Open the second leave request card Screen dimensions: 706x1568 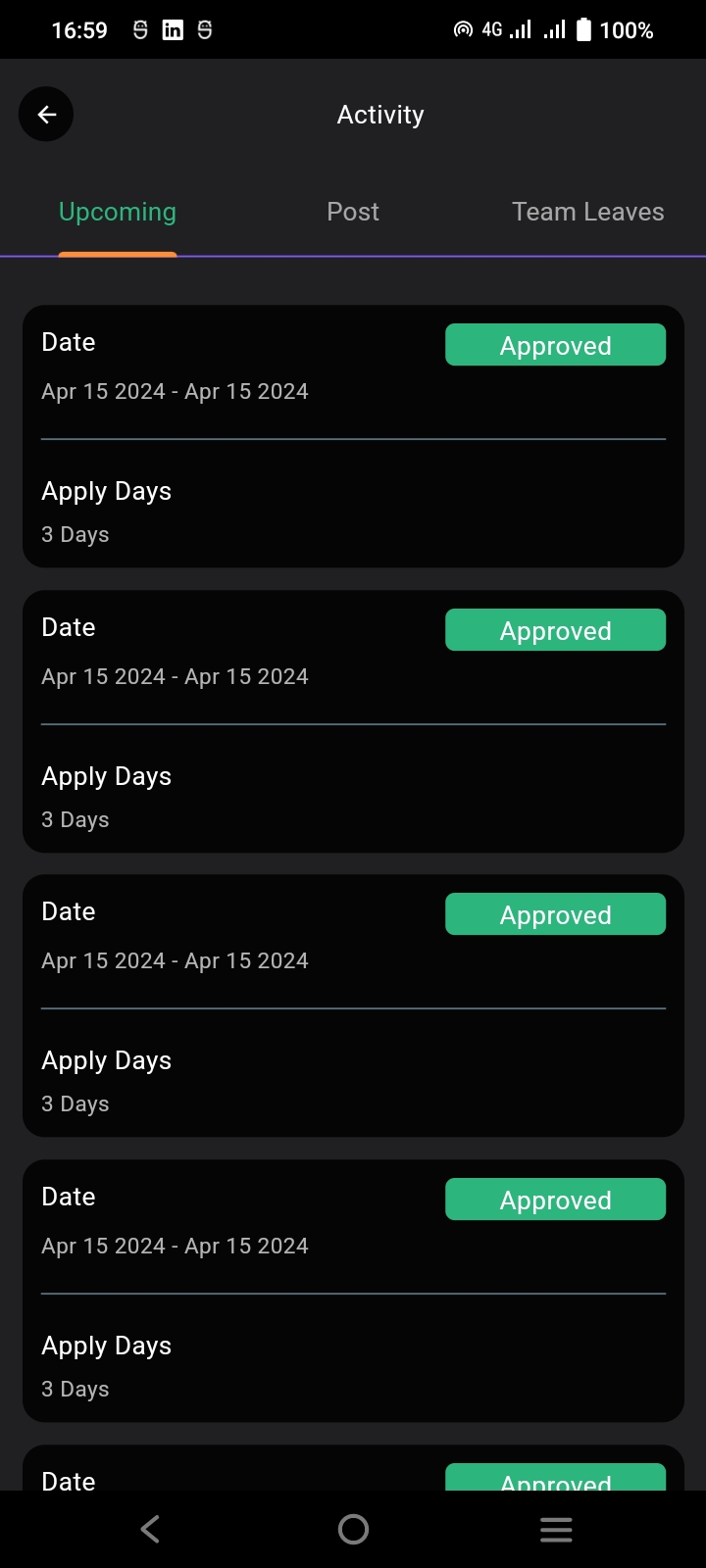[x=353, y=720]
